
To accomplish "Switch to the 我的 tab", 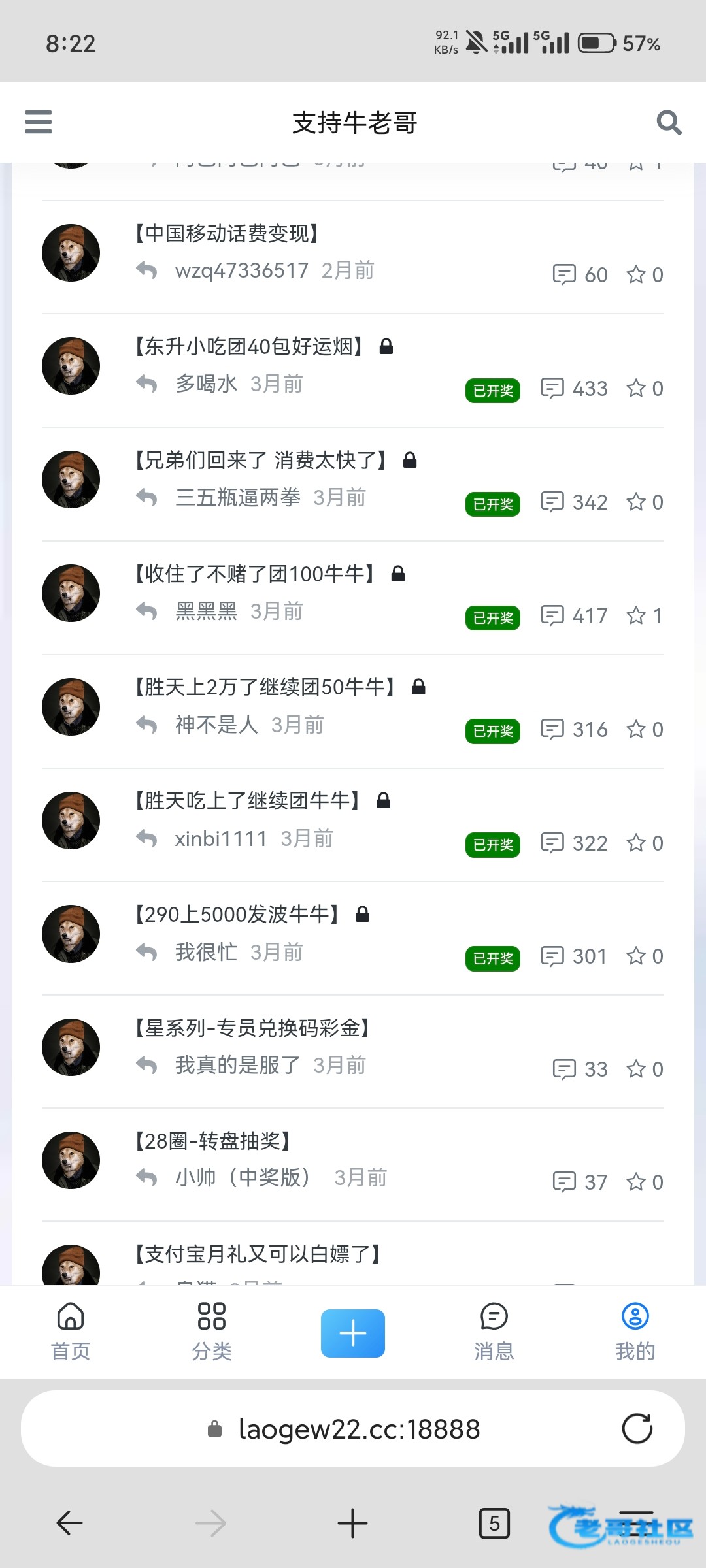I will coord(635,1332).
